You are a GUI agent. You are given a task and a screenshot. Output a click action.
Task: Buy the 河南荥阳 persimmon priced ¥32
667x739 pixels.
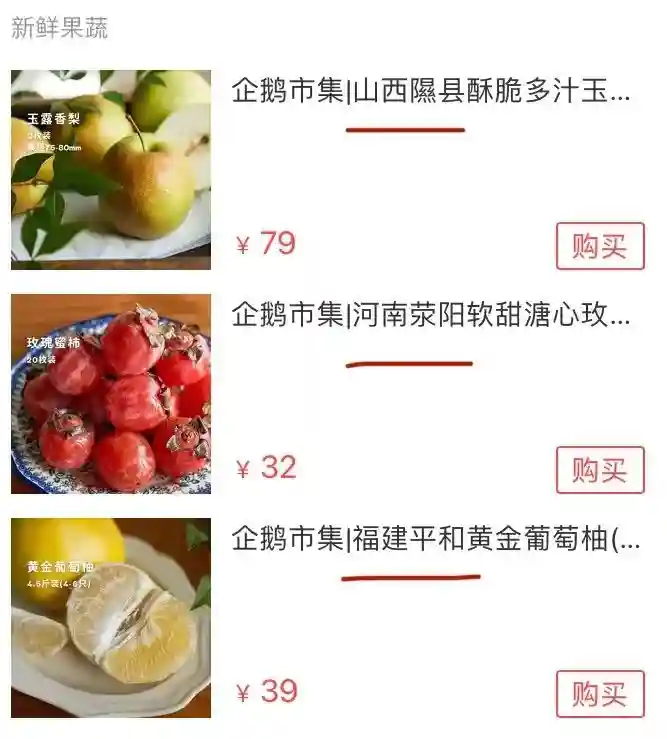pos(600,470)
